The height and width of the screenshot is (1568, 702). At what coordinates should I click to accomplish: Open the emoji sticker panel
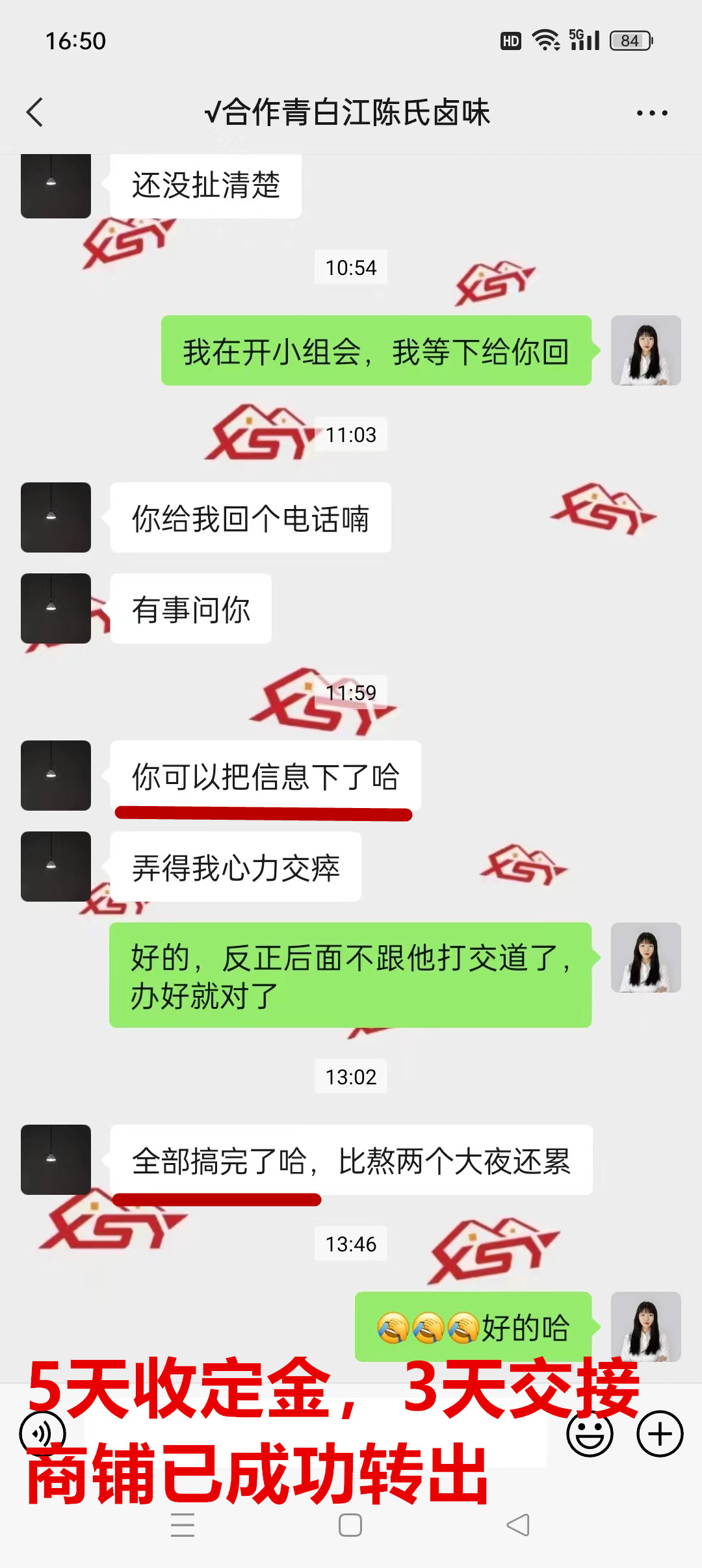[x=590, y=1434]
